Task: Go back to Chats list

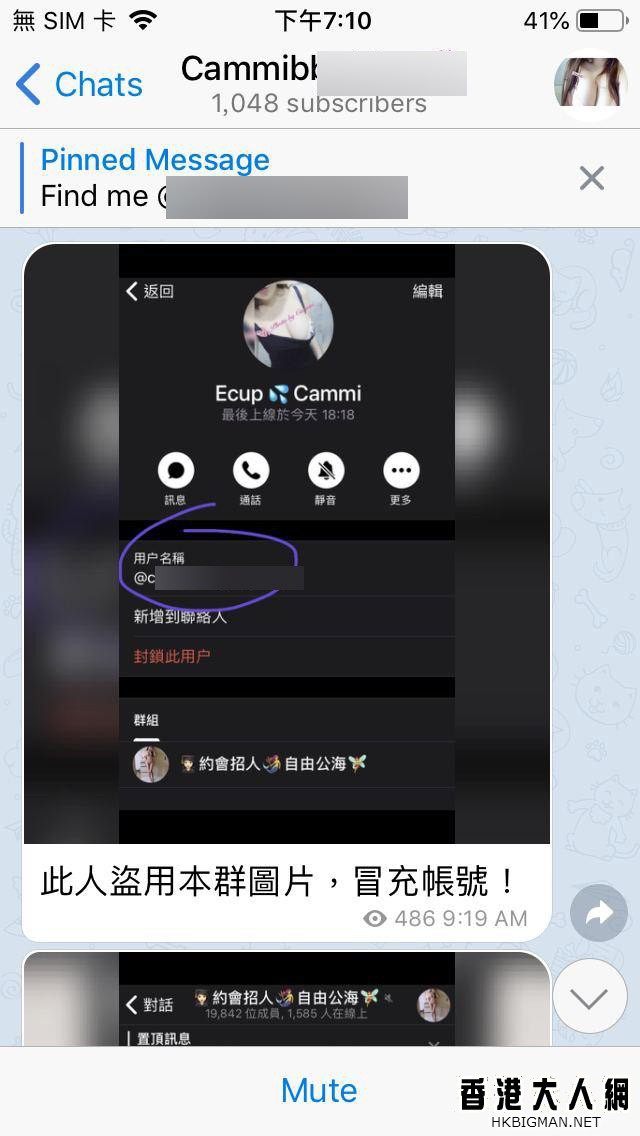Action: click(80, 84)
